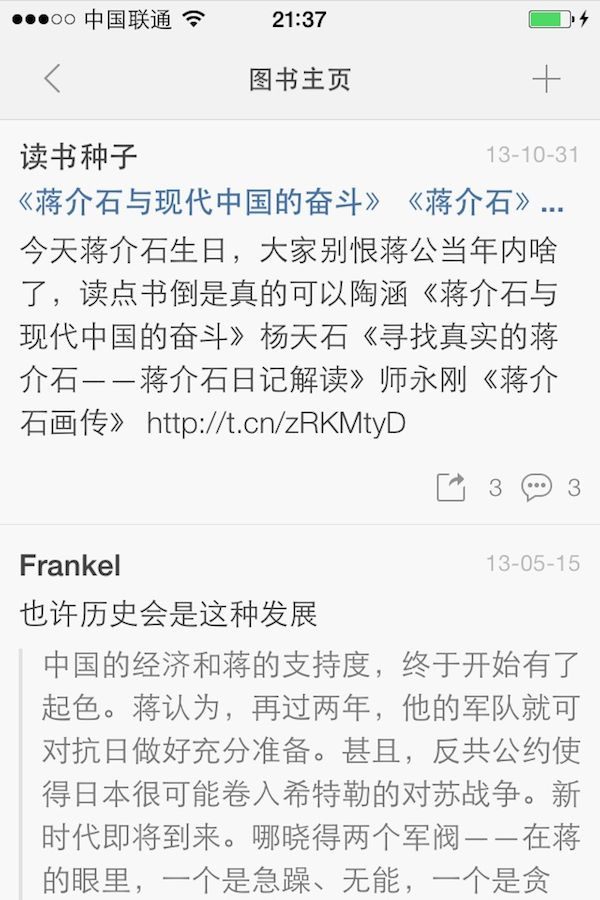Share 读书种子's post
This screenshot has width=600, height=900.
click(x=452, y=487)
